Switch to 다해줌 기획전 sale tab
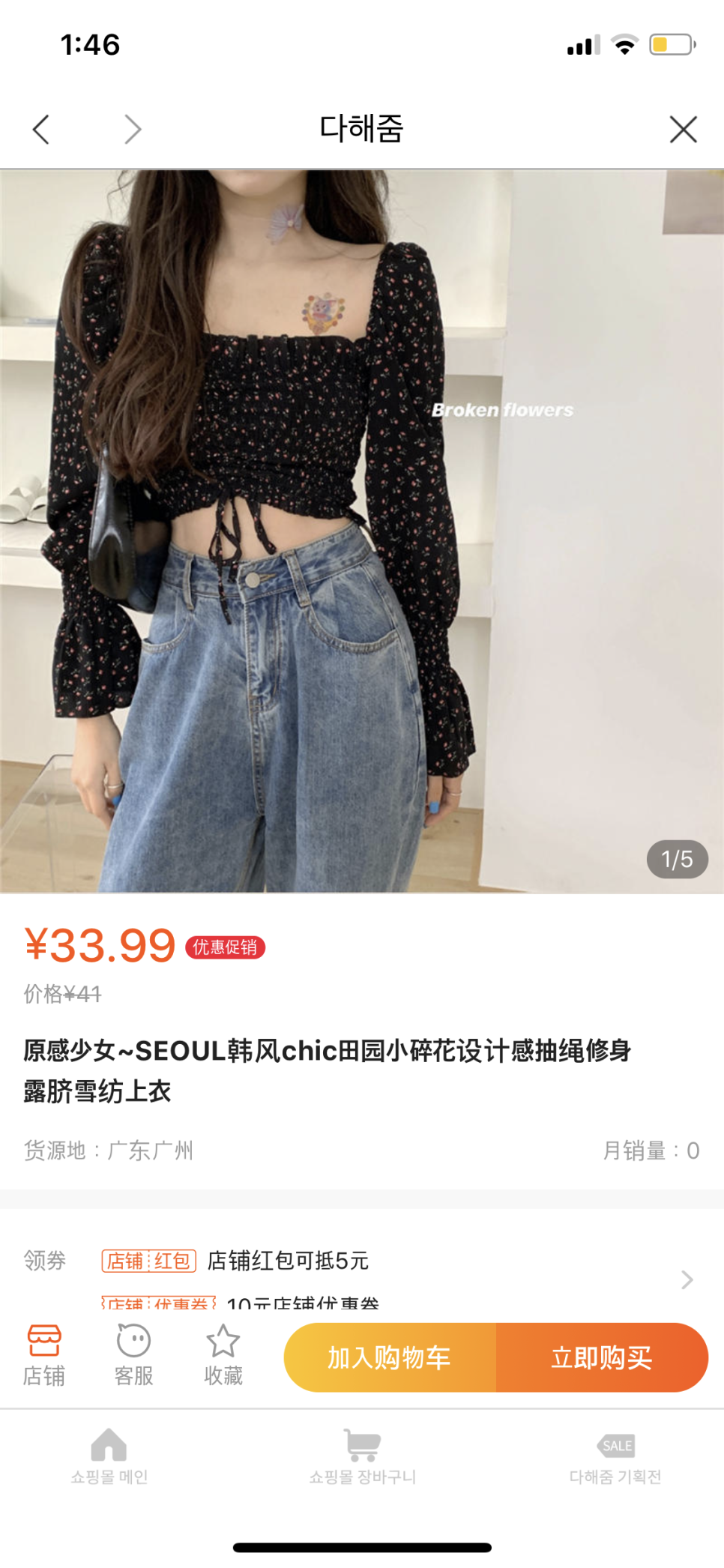 tap(615, 1456)
